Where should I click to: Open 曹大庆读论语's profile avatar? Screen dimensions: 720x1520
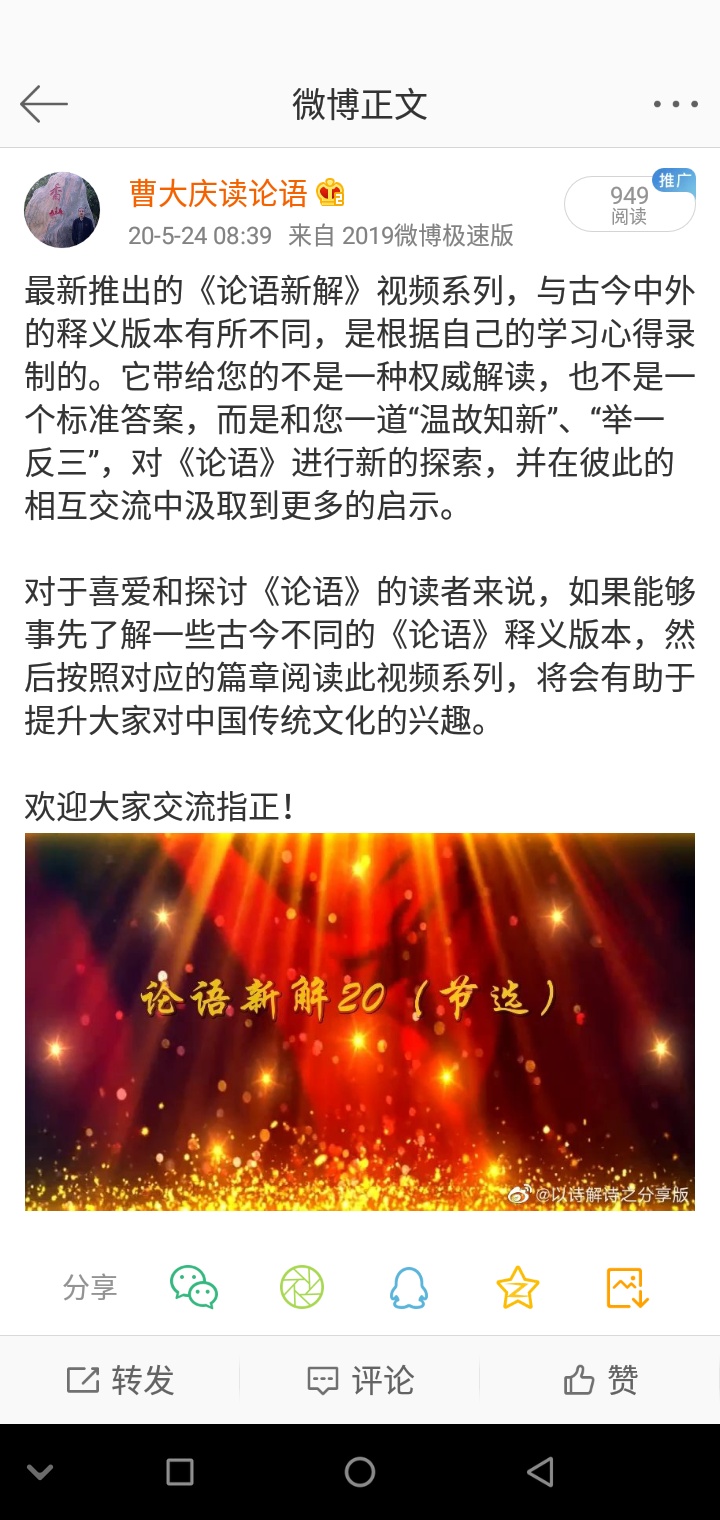[62, 210]
